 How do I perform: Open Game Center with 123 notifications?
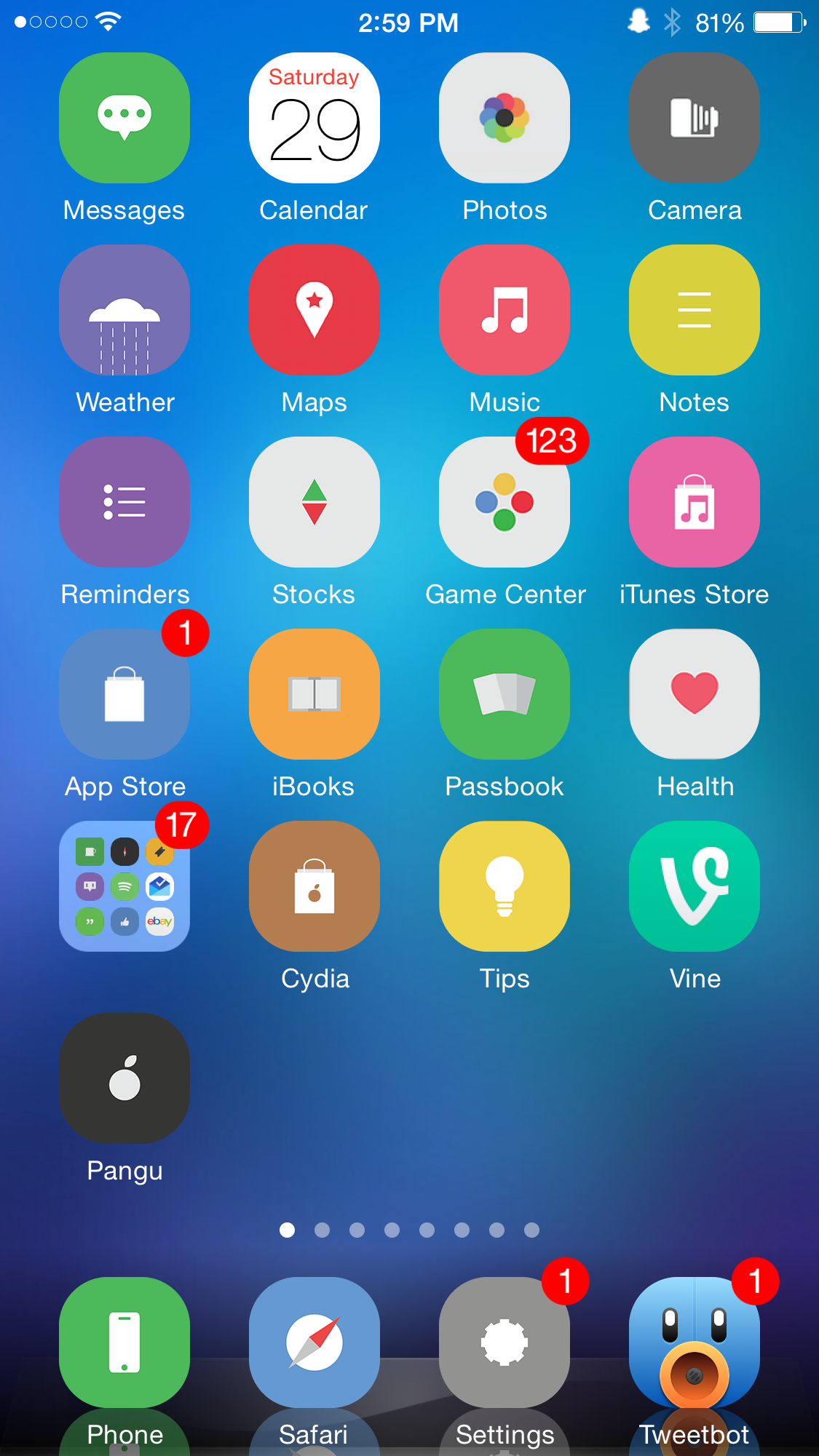click(x=504, y=502)
